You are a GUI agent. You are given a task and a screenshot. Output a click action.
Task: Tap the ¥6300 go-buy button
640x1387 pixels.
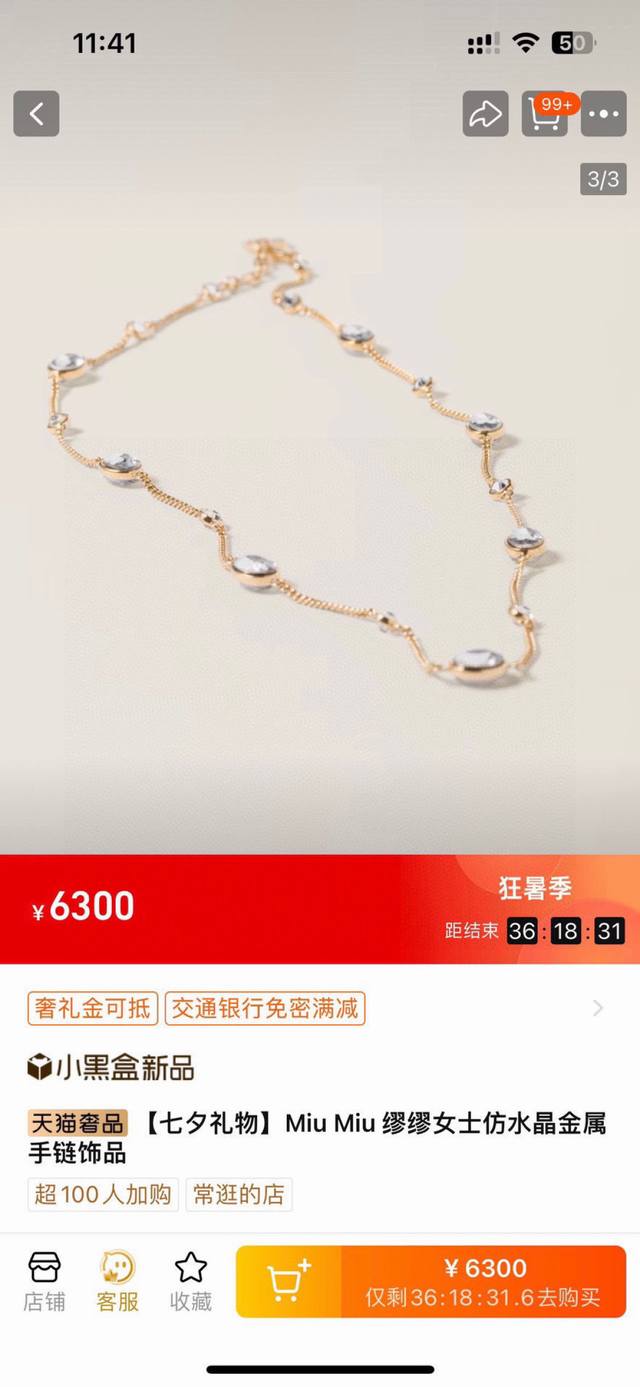(x=483, y=1281)
